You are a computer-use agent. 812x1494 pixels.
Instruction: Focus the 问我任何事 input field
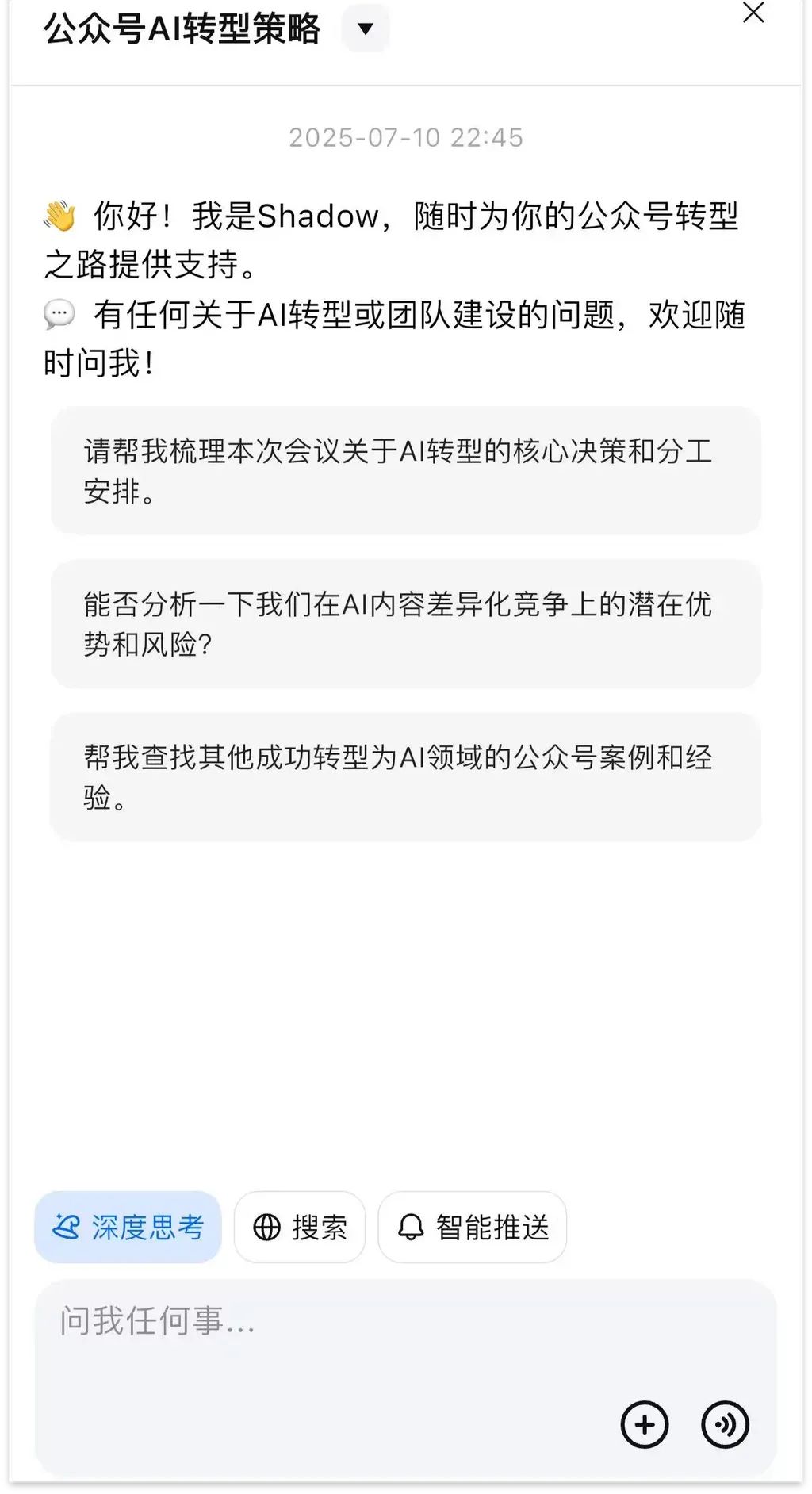(x=406, y=1377)
